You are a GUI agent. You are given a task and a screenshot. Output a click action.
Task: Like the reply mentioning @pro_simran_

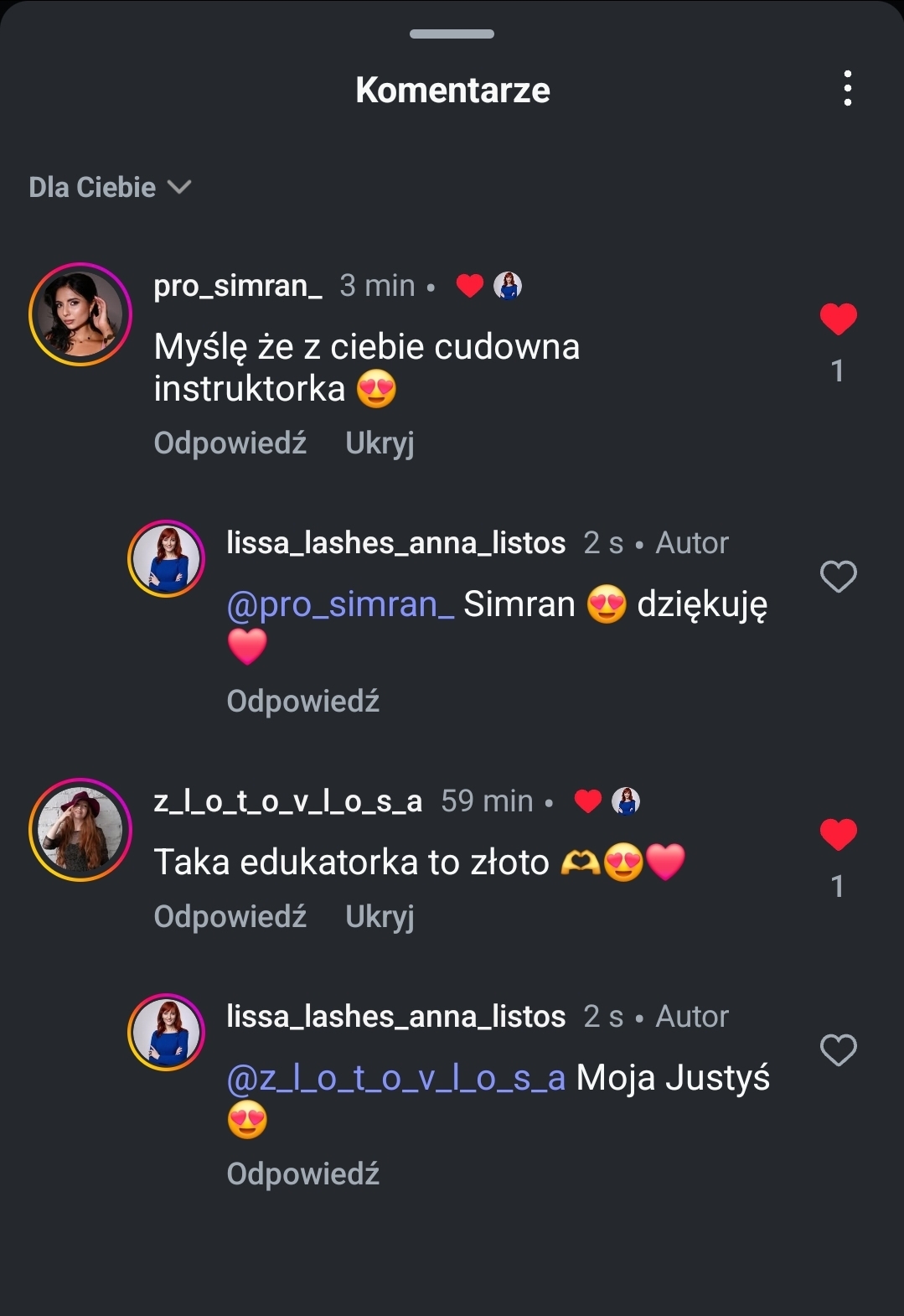838,577
